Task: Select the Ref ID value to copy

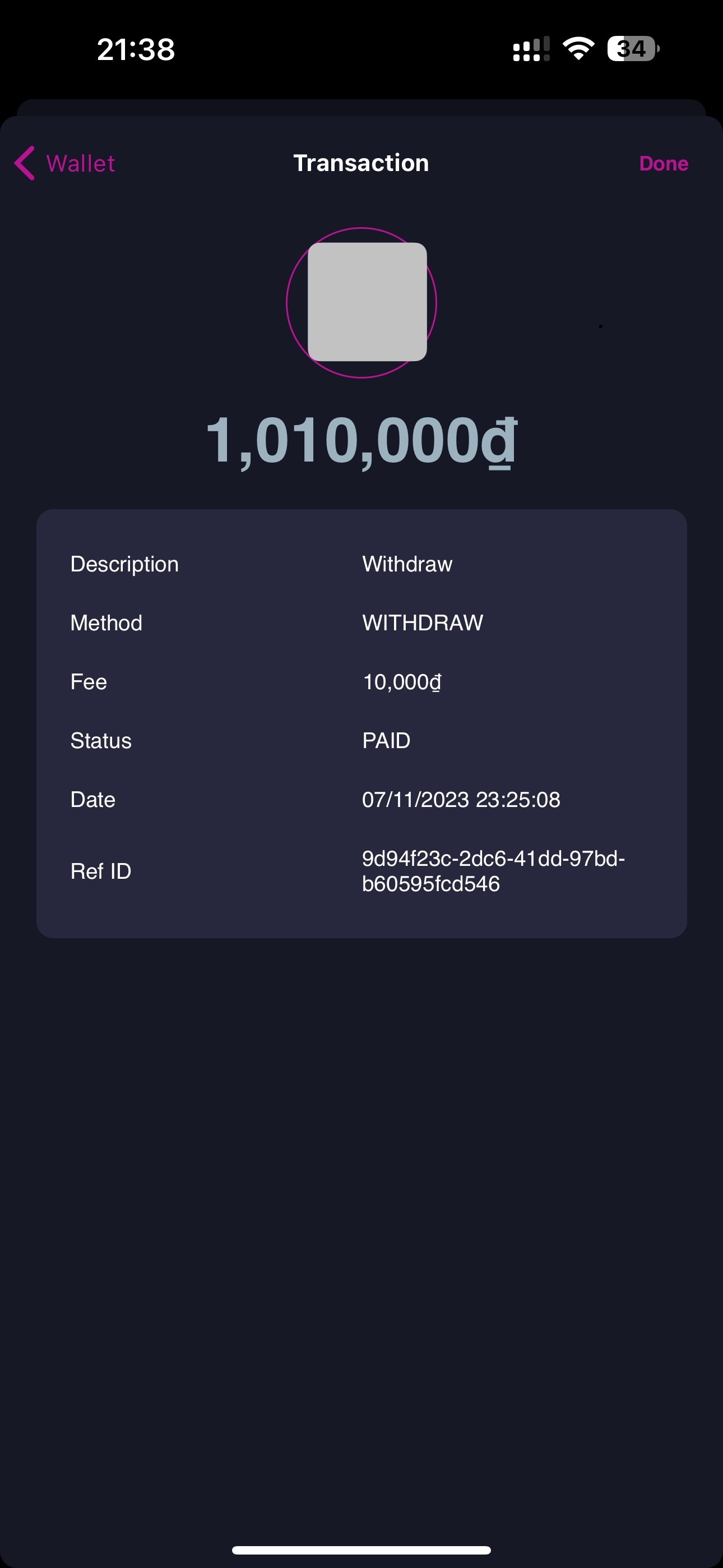Action: pyautogui.click(x=493, y=870)
